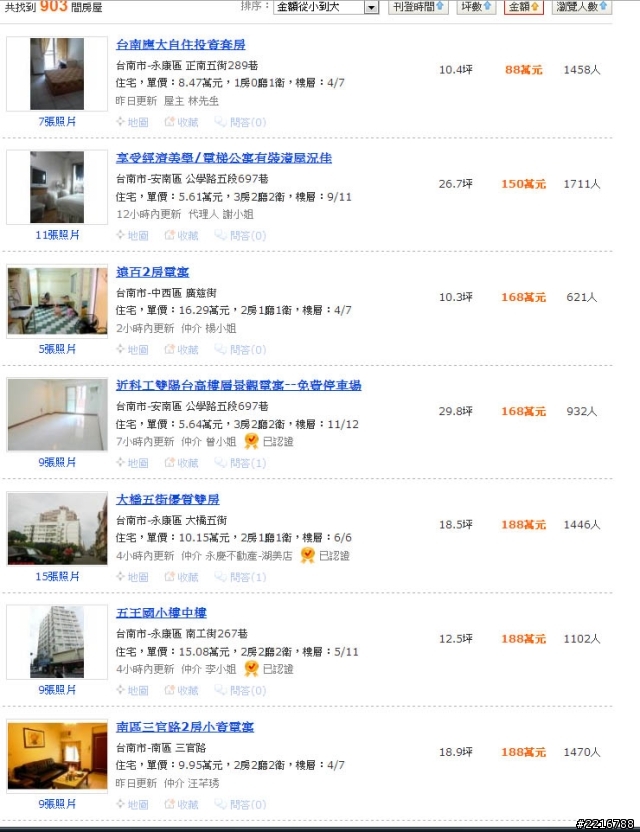View the 15張照片 building thumbnail
The width and height of the screenshot is (640, 832).
[57, 529]
